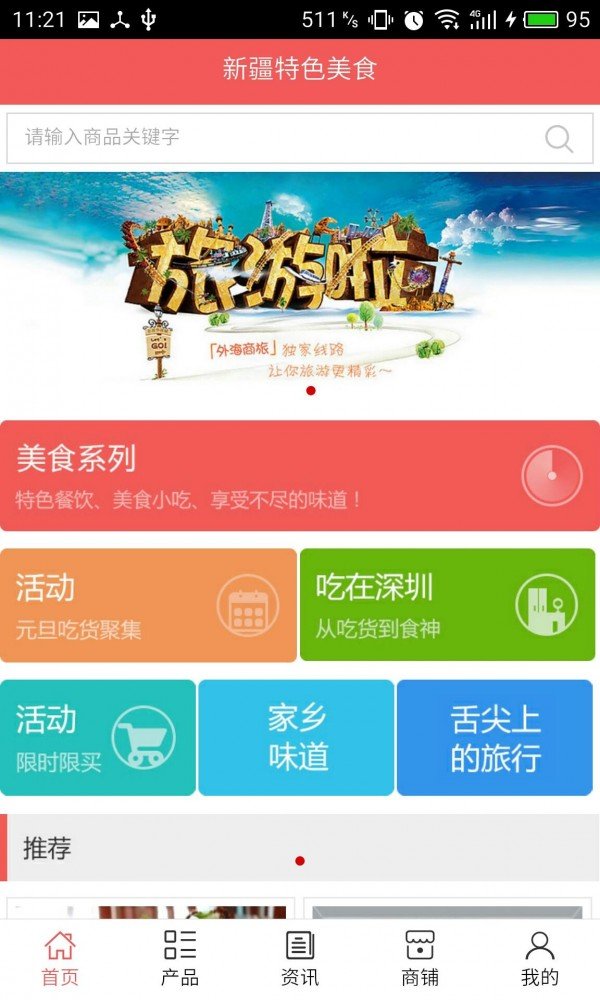Tap the search field for product keywords
This screenshot has height=1000, width=600.
tap(270, 138)
